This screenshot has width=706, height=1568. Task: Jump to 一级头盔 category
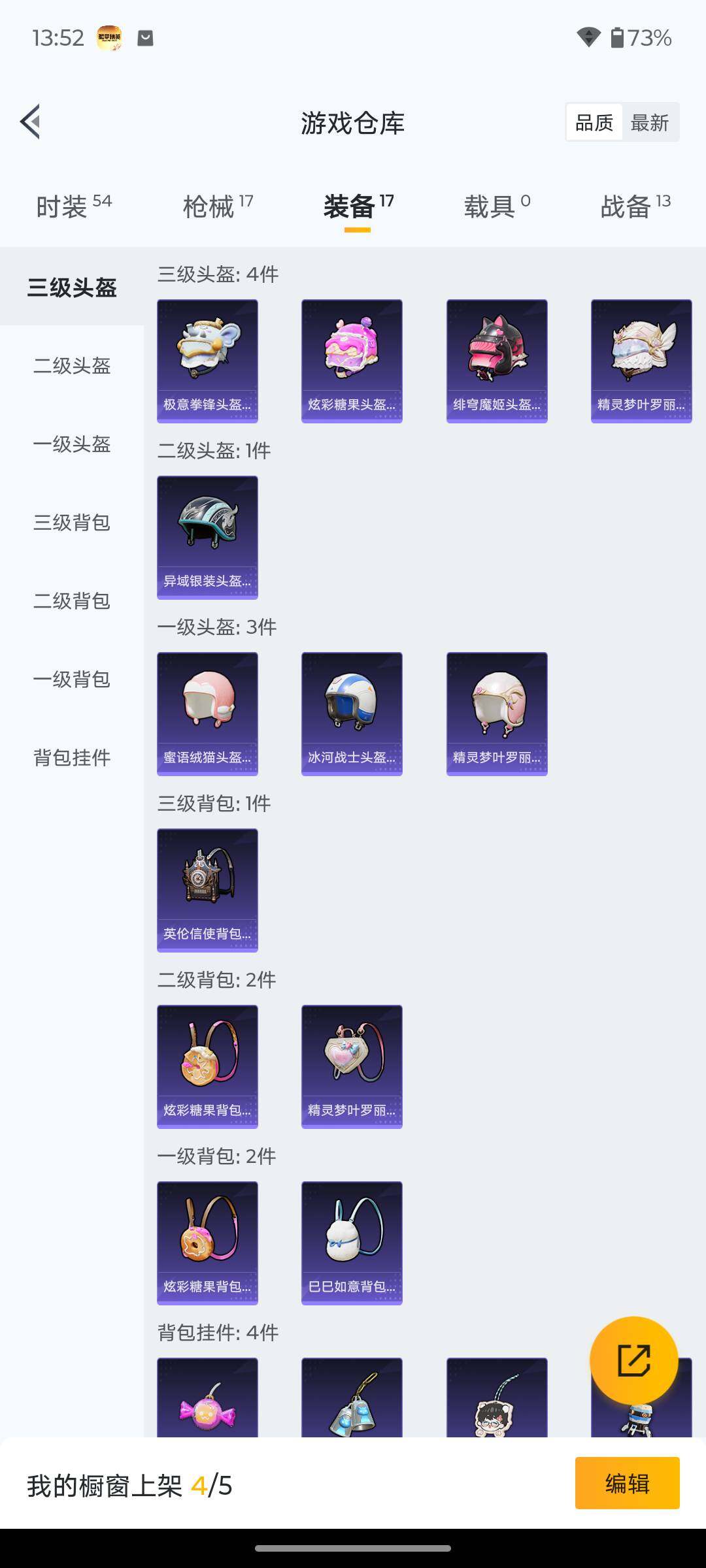coord(72,444)
